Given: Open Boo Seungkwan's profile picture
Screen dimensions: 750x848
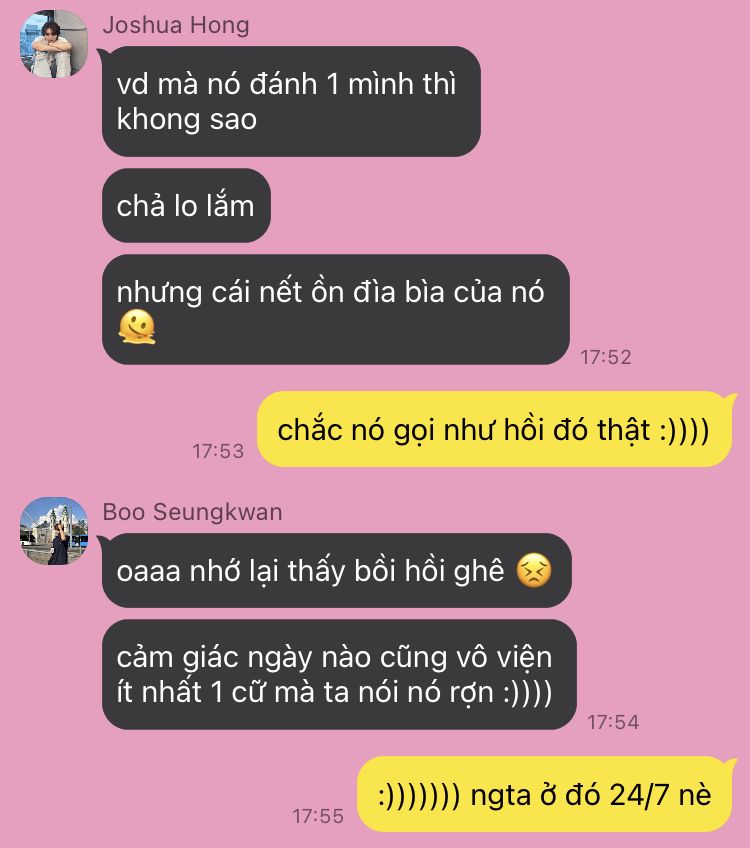Looking at the screenshot, I should [x=54, y=531].
